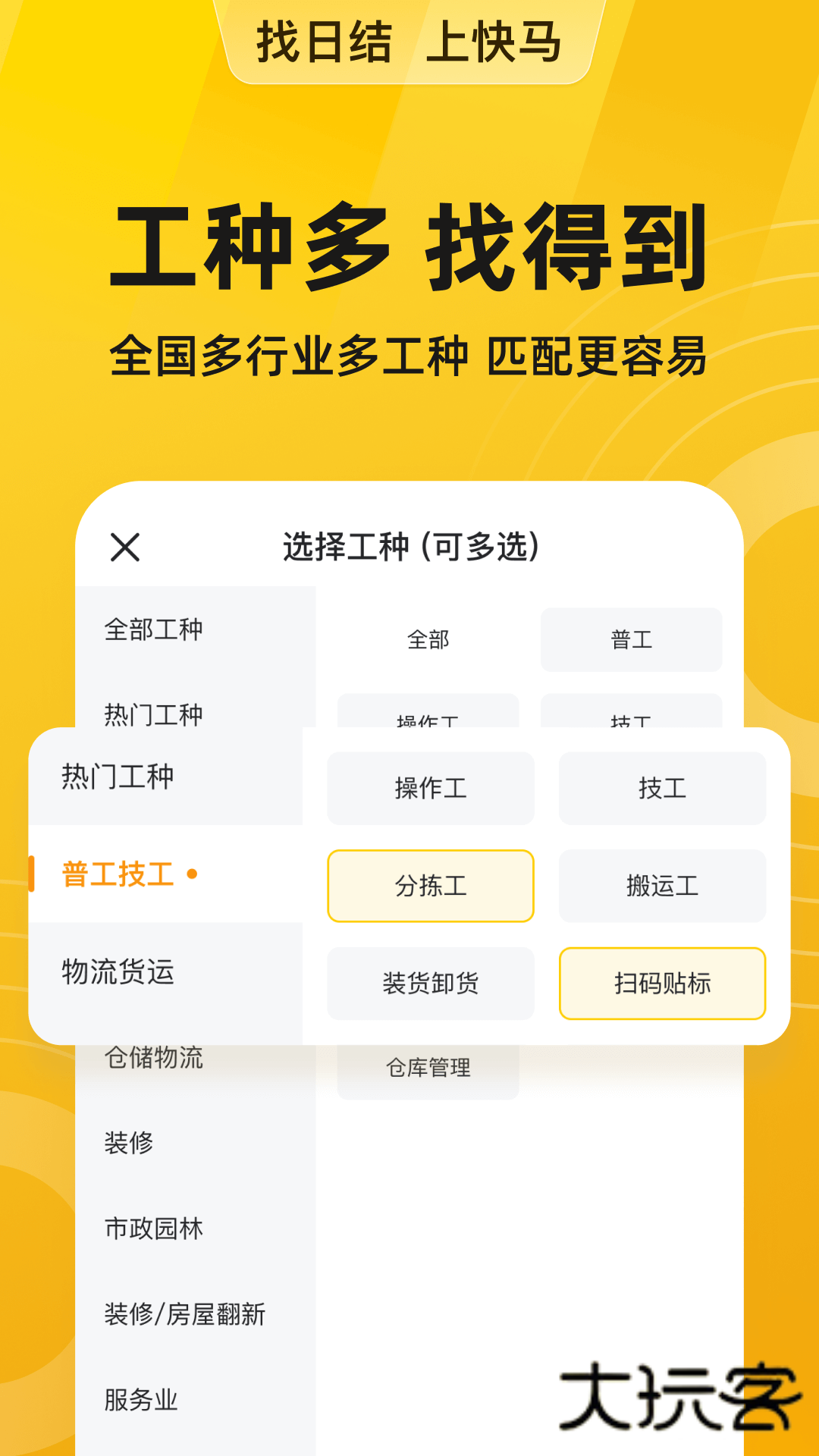Toggle the 分拣工 job chip off
819x1456 pixels.
[431, 886]
